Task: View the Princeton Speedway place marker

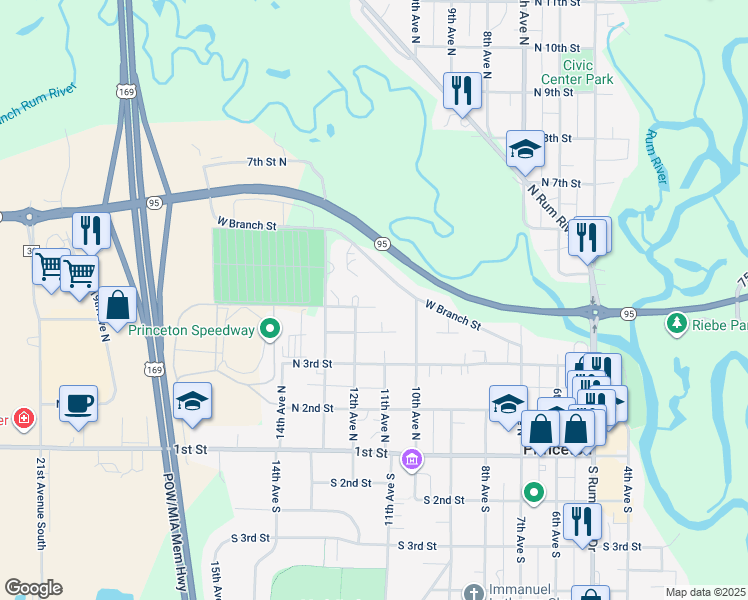Action: pos(270,327)
